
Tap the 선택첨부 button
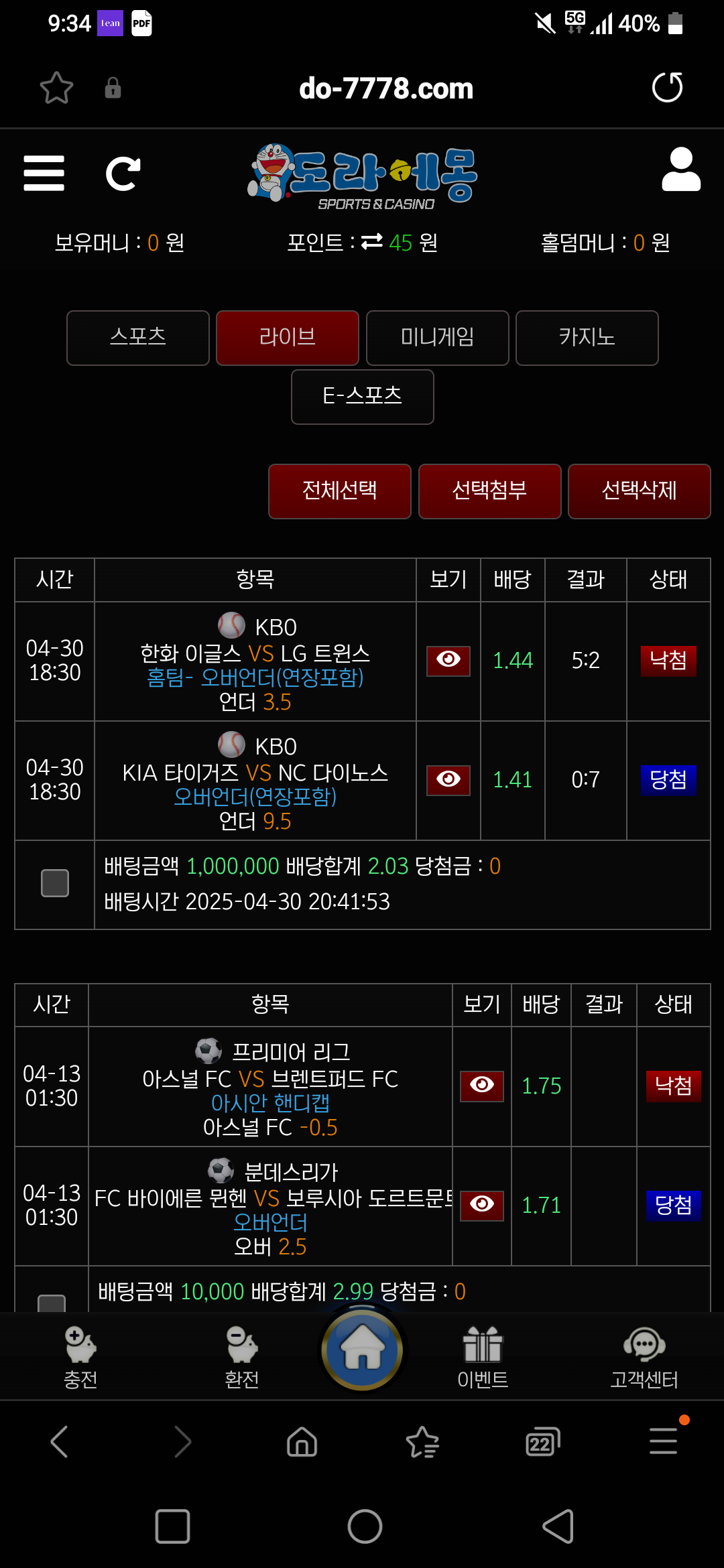pos(489,491)
